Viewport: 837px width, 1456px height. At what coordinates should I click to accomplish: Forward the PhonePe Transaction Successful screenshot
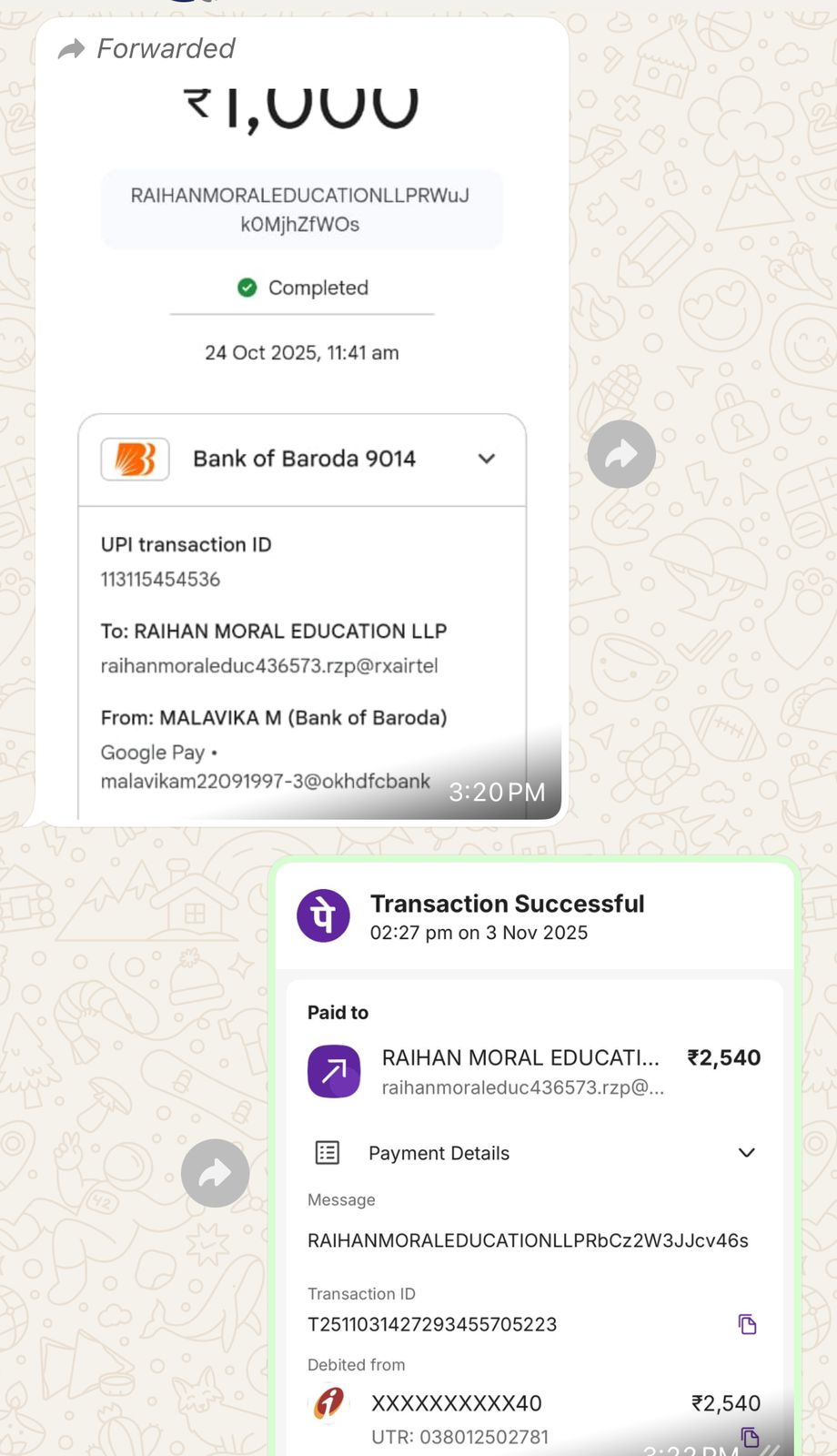click(x=215, y=1173)
